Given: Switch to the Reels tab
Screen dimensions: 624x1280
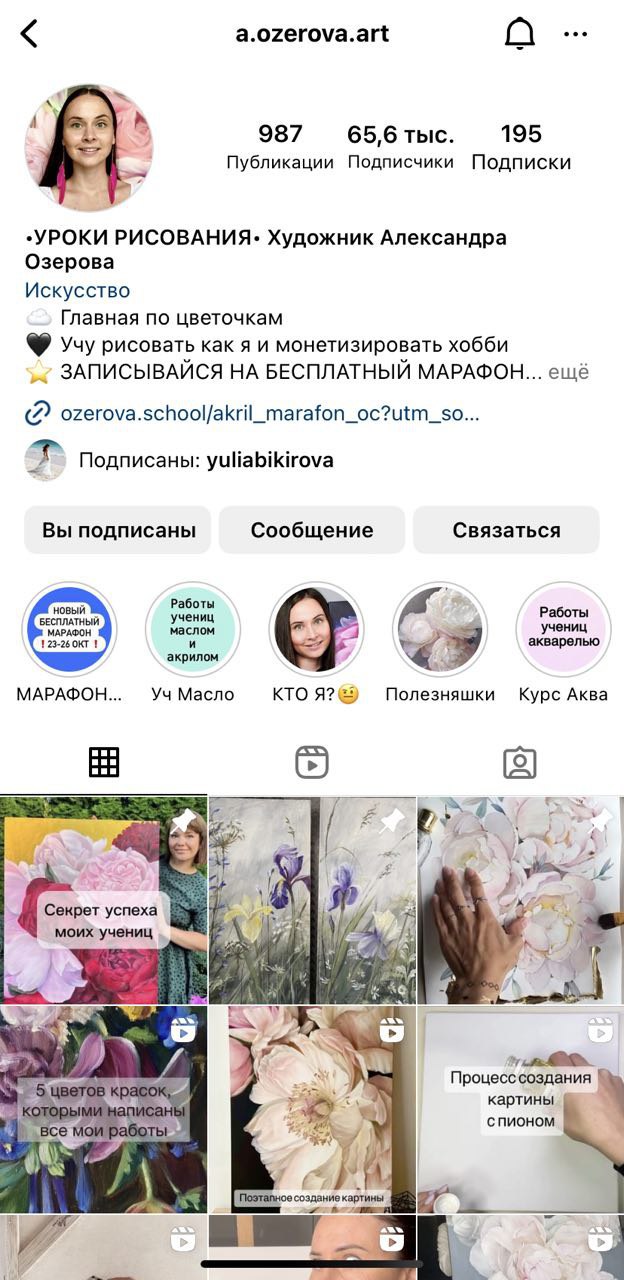Looking at the screenshot, I should [312, 763].
